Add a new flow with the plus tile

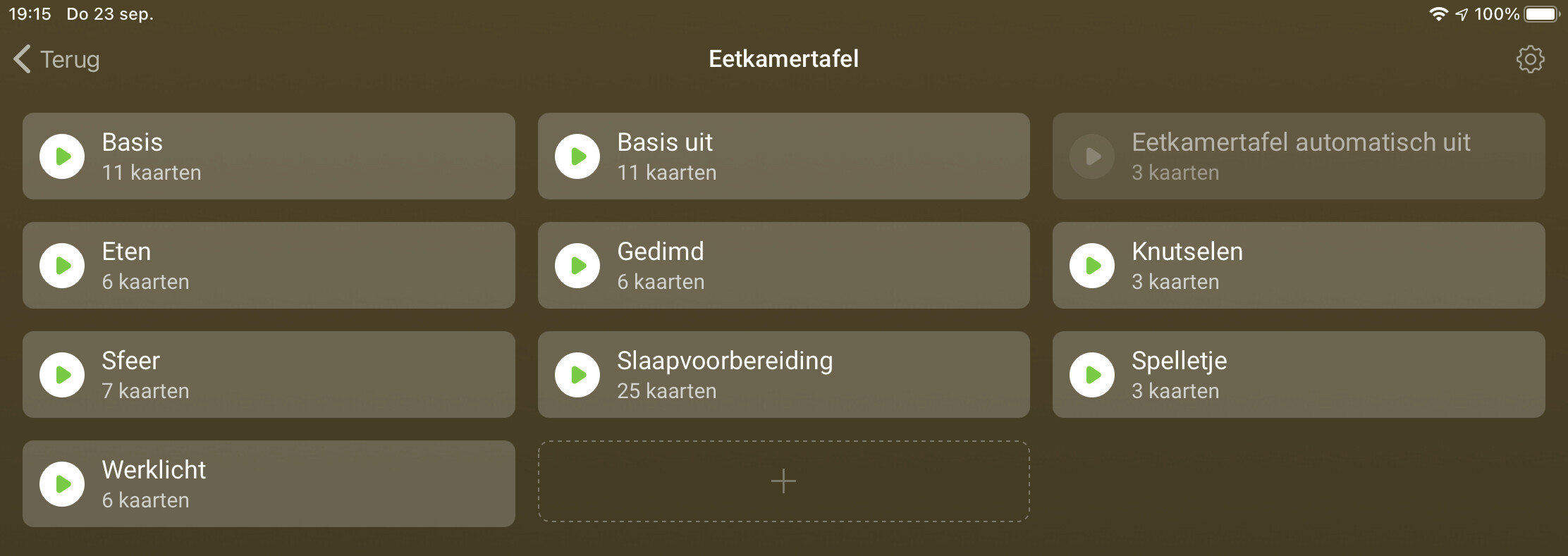point(783,481)
